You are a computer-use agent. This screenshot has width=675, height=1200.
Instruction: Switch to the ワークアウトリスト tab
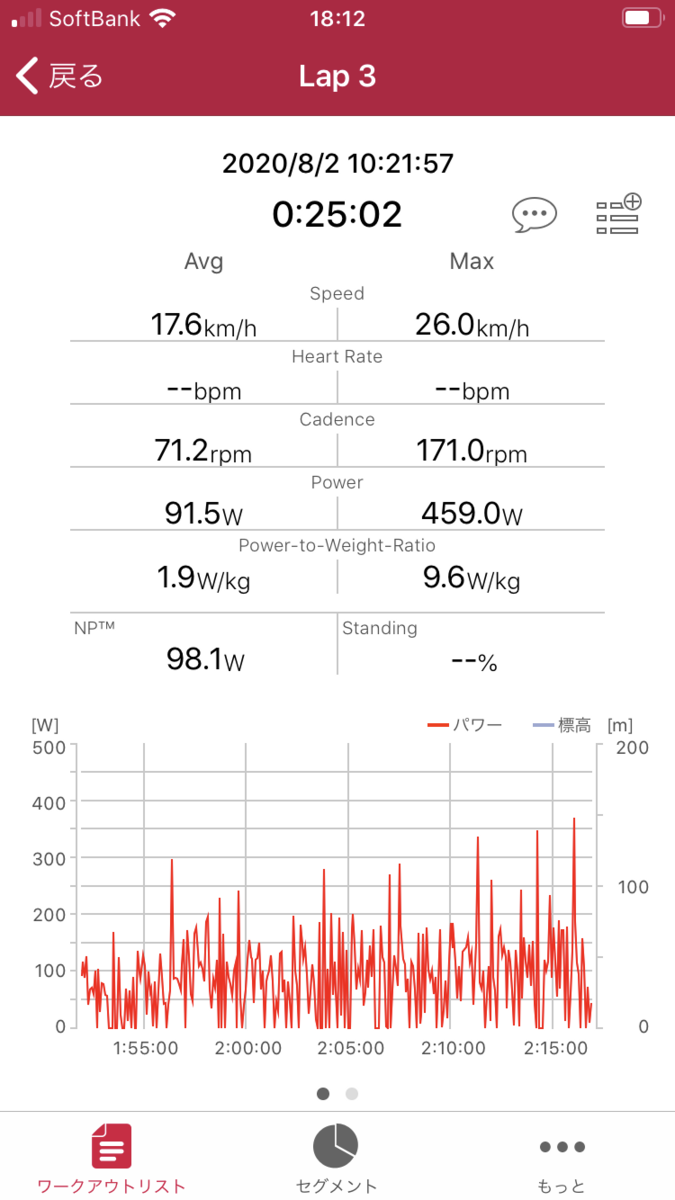point(111,1158)
